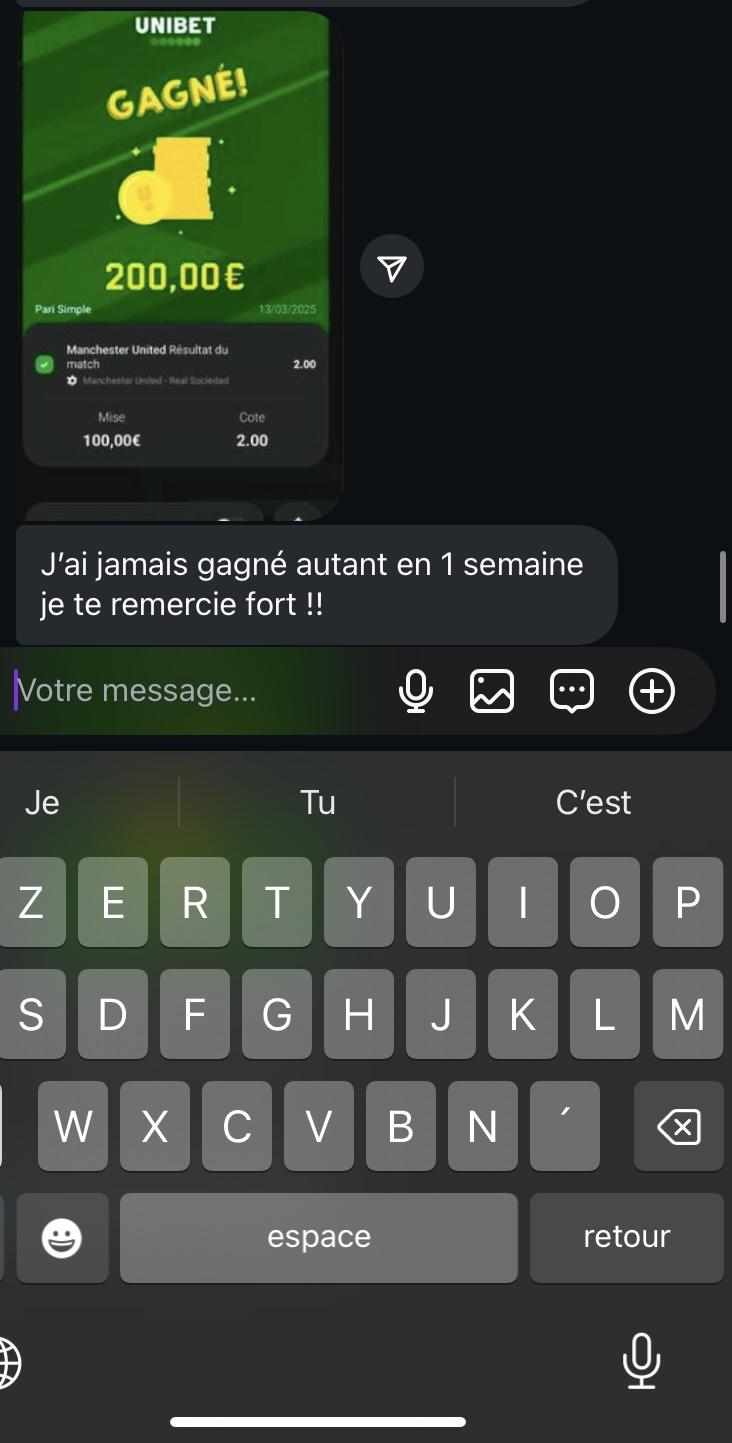
Task: Record a voice message in the chat
Action: click(x=415, y=691)
